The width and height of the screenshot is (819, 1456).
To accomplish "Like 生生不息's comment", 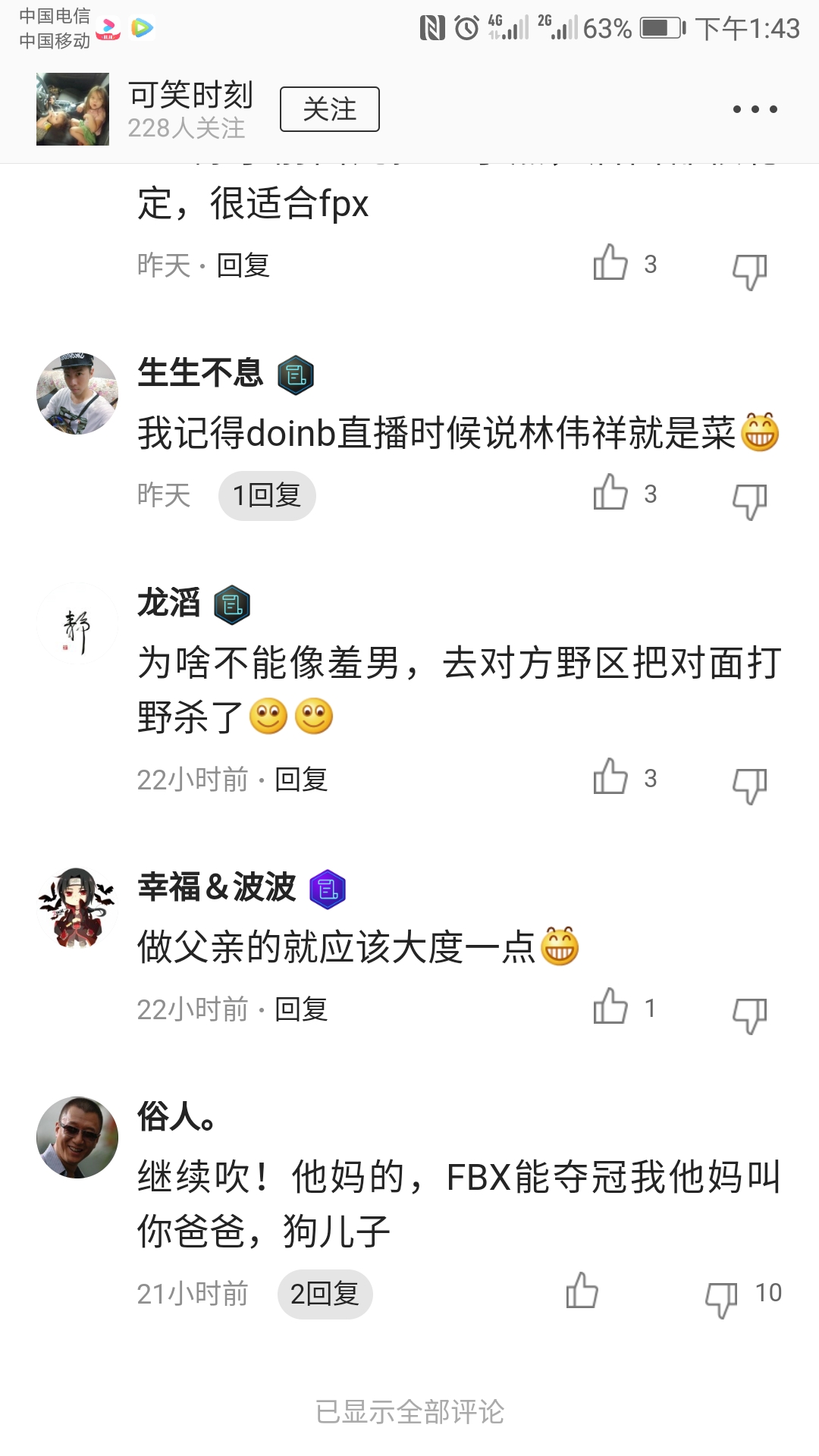I will pyautogui.click(x=610, y=494).
